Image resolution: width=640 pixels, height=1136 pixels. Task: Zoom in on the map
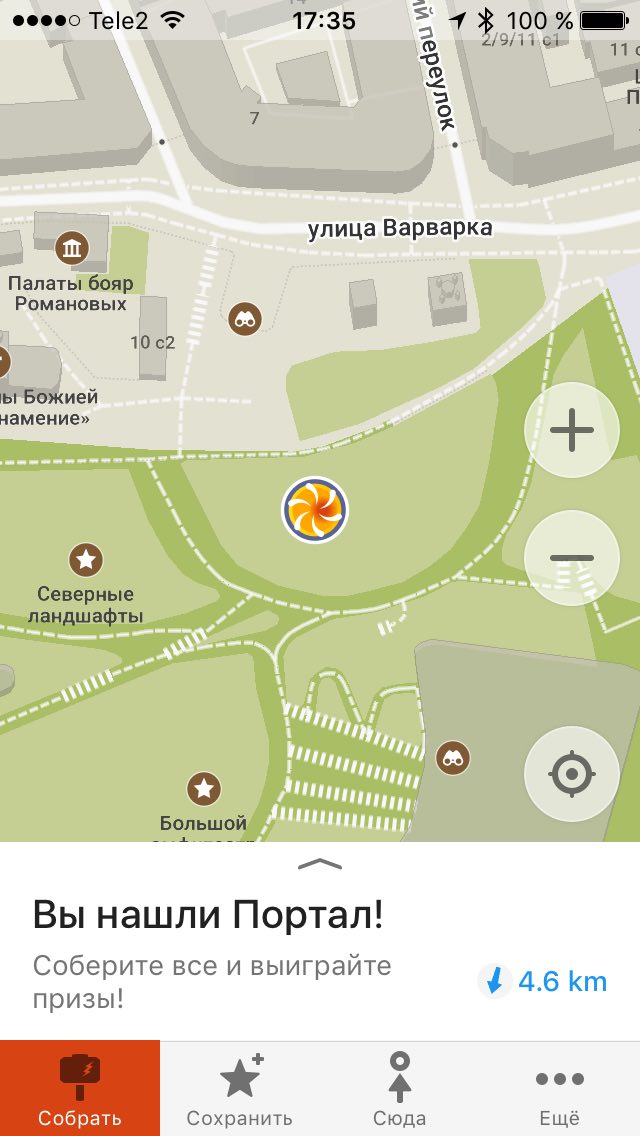coord(571,430)
